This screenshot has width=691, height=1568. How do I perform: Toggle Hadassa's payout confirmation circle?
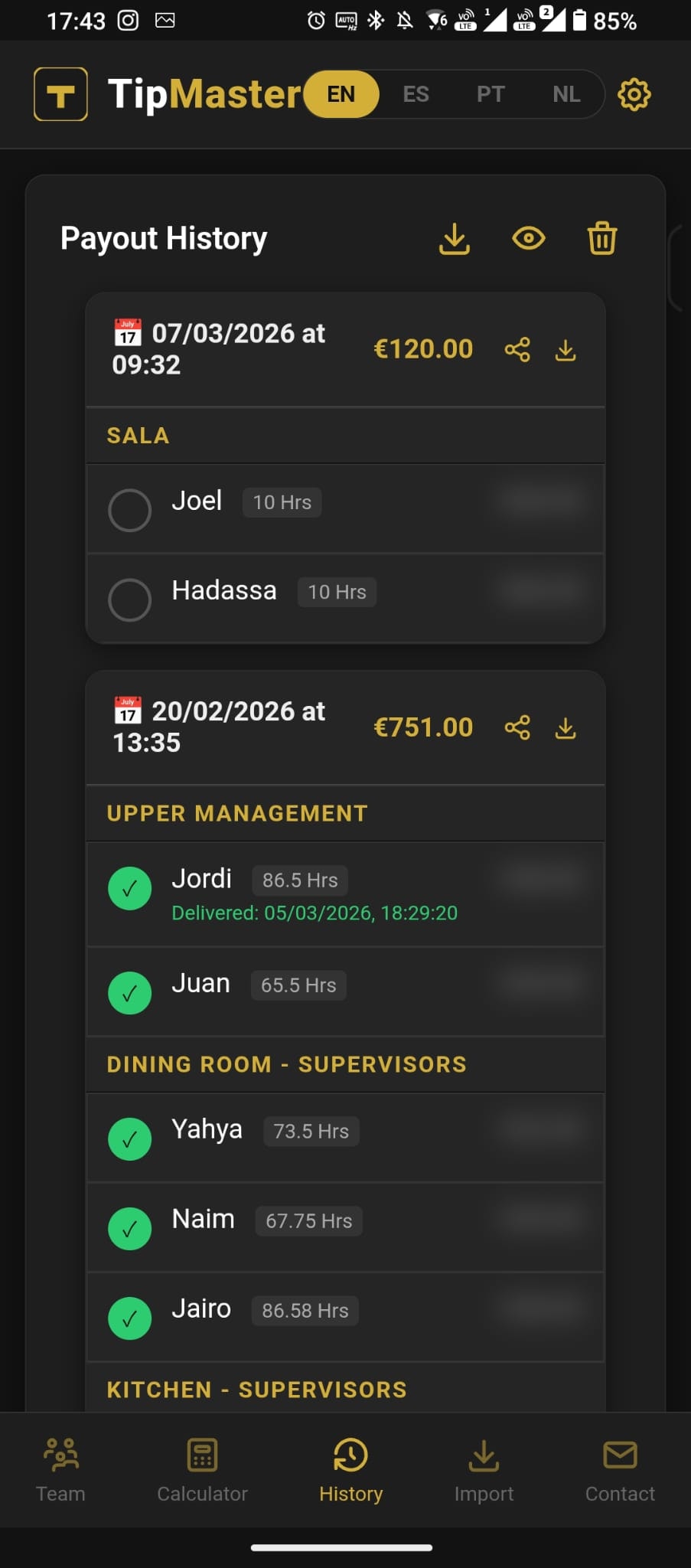click(129, 599)
